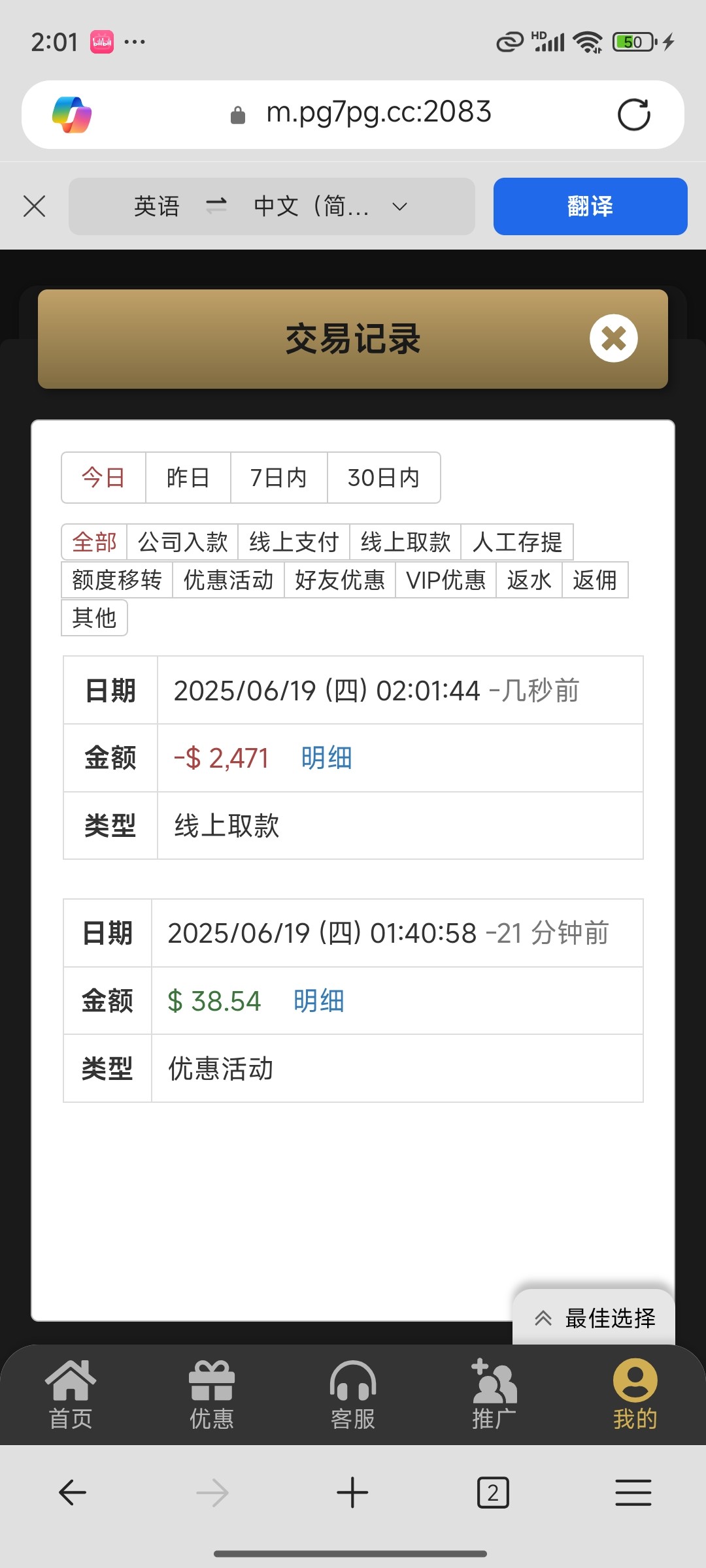Close the 交易记录 dialog
706x1568 pixels.
[613, 338]
